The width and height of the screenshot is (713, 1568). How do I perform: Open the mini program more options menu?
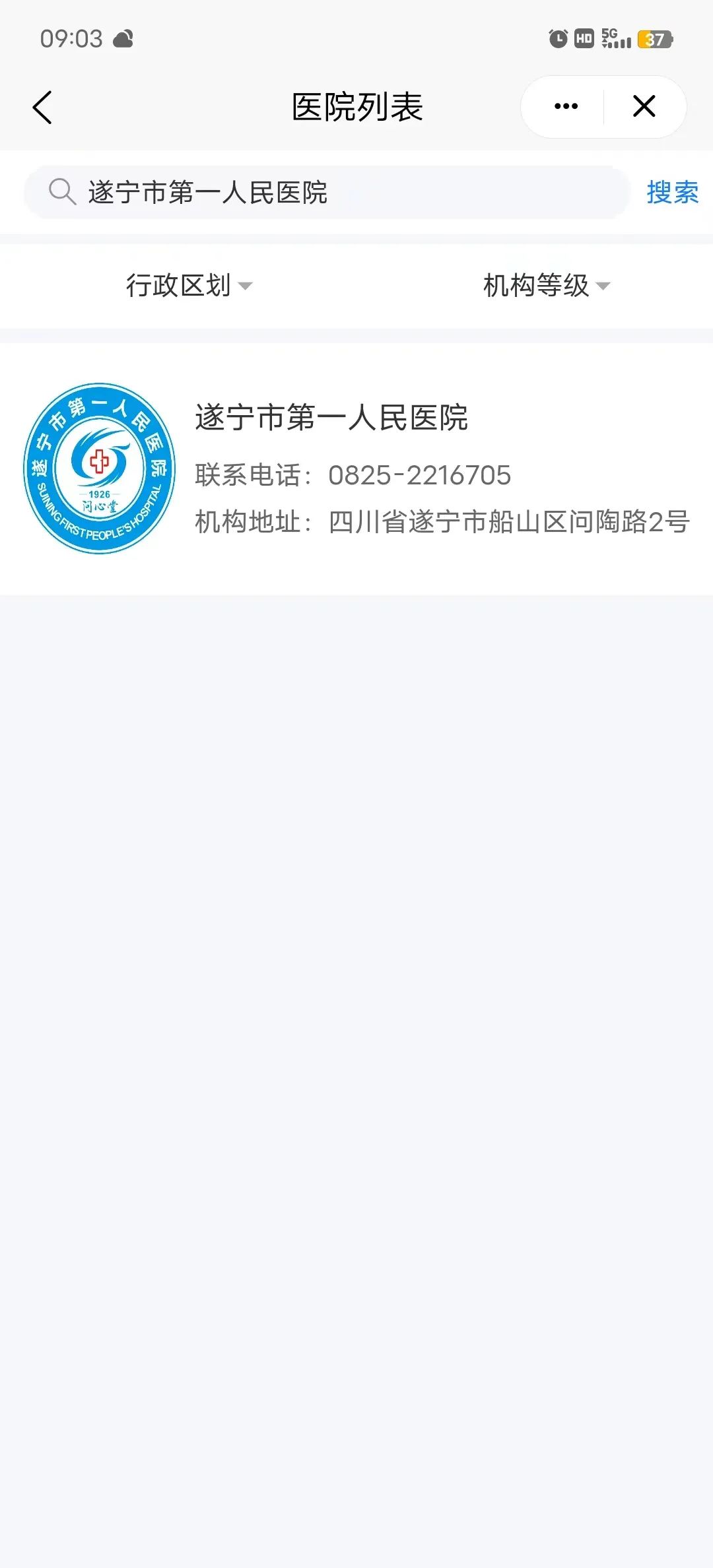pos(566,106)
